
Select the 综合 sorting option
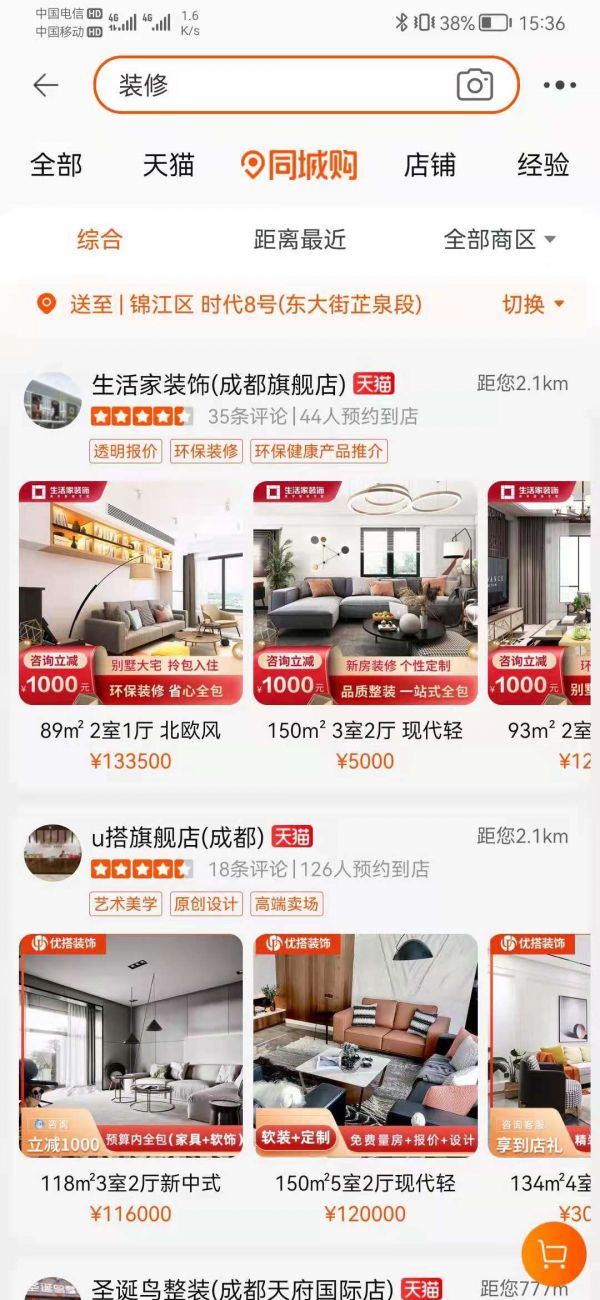coord(99,239)
